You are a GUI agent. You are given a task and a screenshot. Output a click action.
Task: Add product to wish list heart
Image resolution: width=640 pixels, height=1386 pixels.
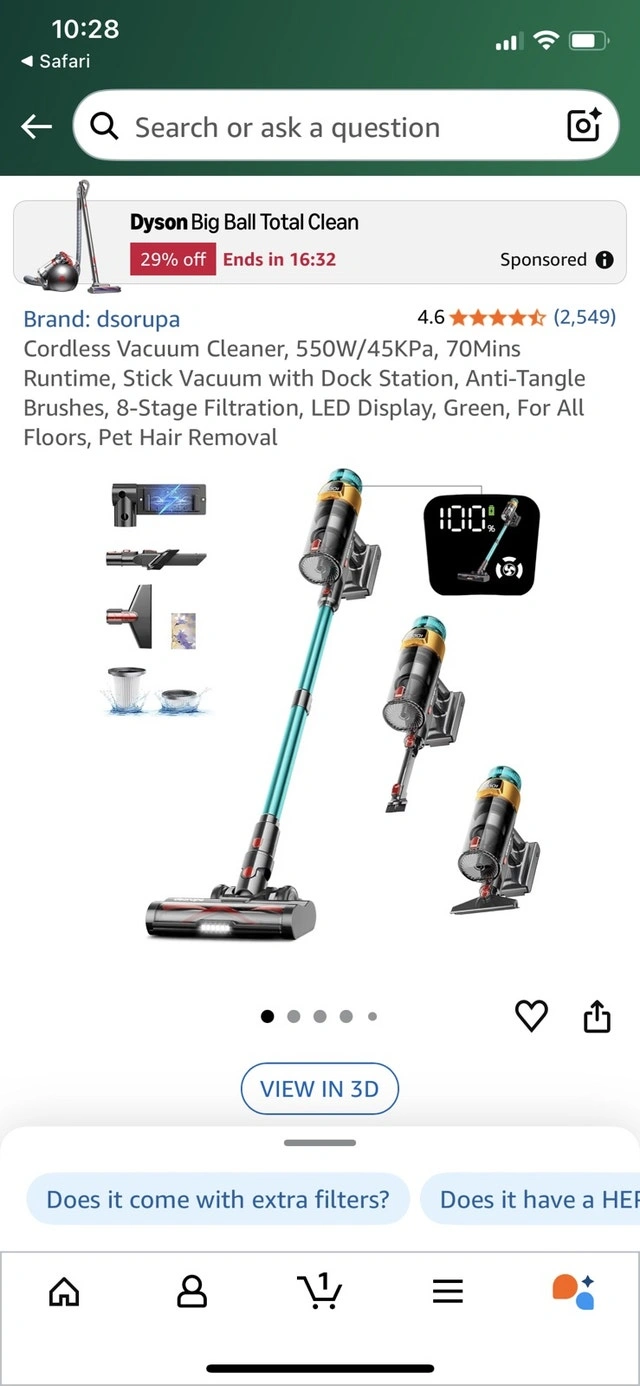click(531, 1016)
